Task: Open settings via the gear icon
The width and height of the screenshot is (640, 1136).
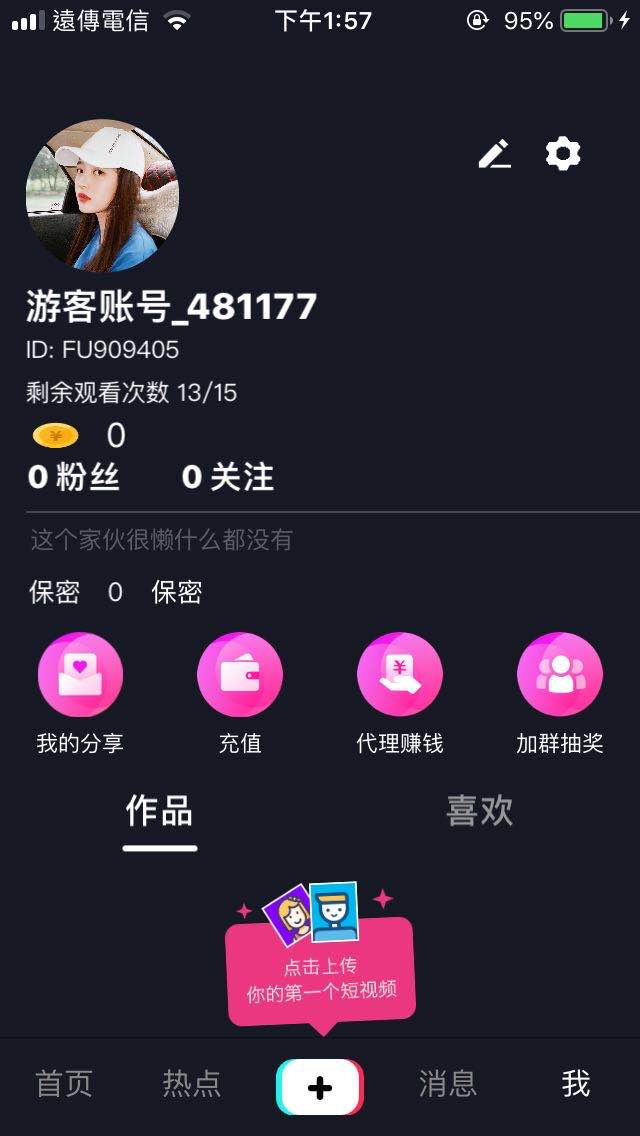Action: pyautogui.click(x=563, y=154)
